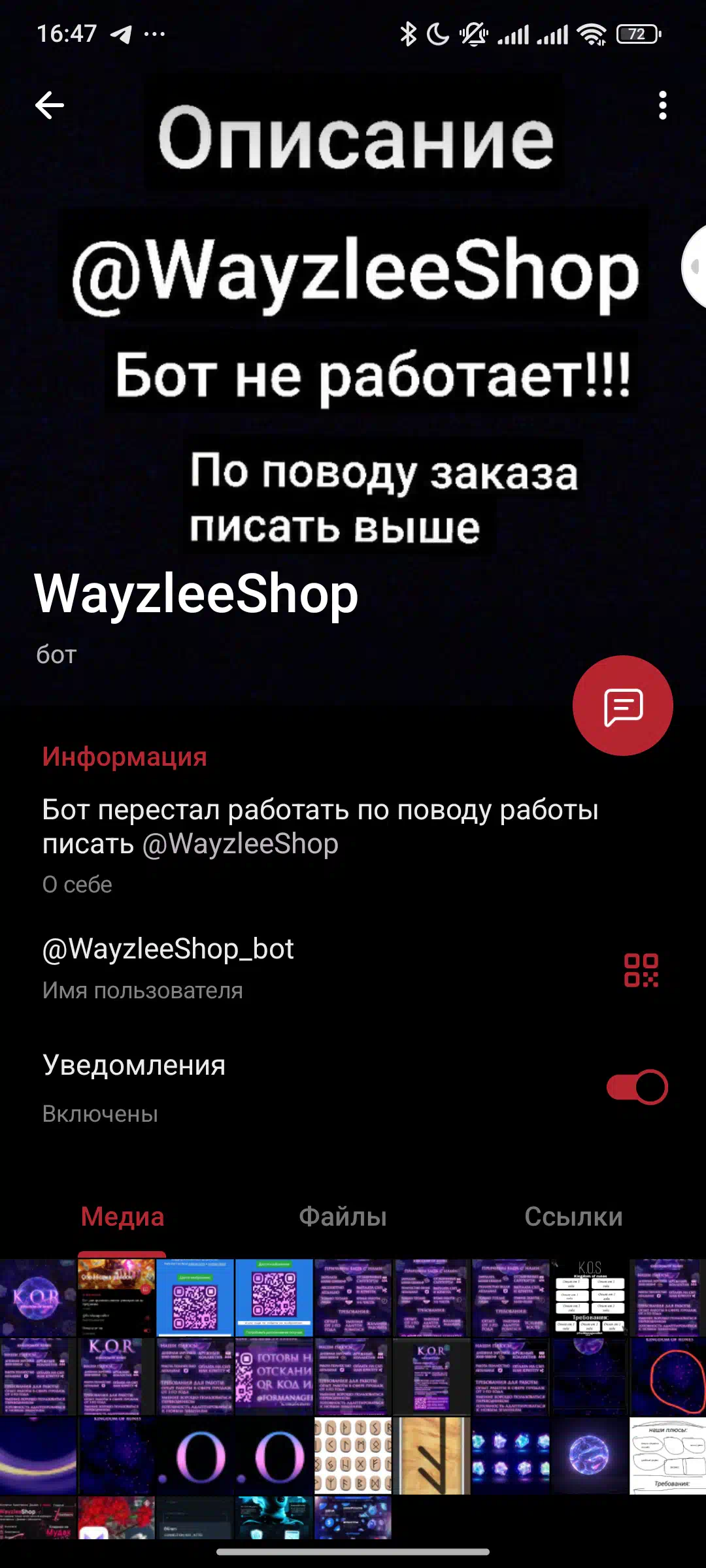Go back with the arrow icon
The height and width of the screenshot is (1568, 706).
click(50, 105)
